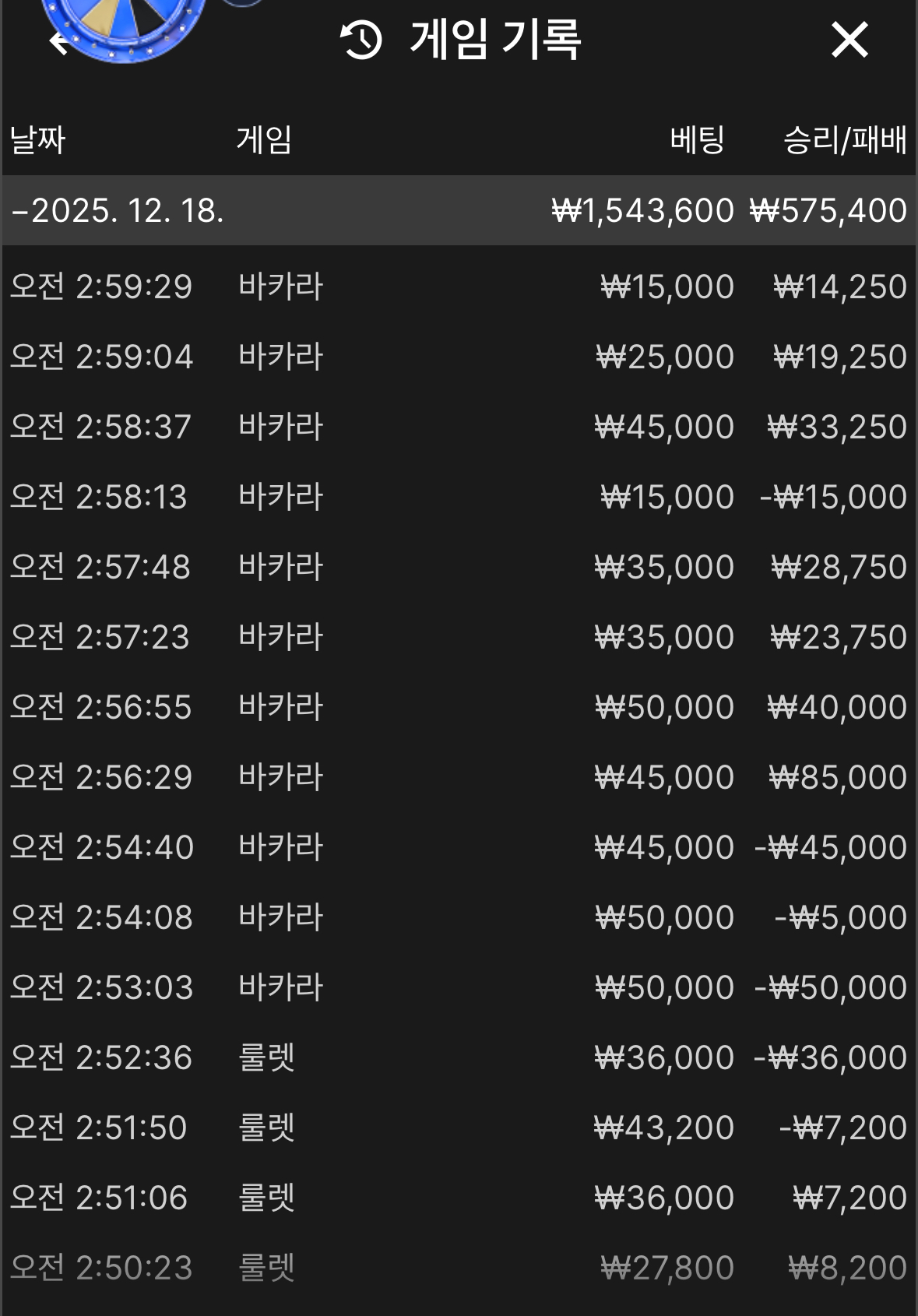Open the 2:57:23 baccarat entry
The image size is (918, 1316).
click(459, 637)
